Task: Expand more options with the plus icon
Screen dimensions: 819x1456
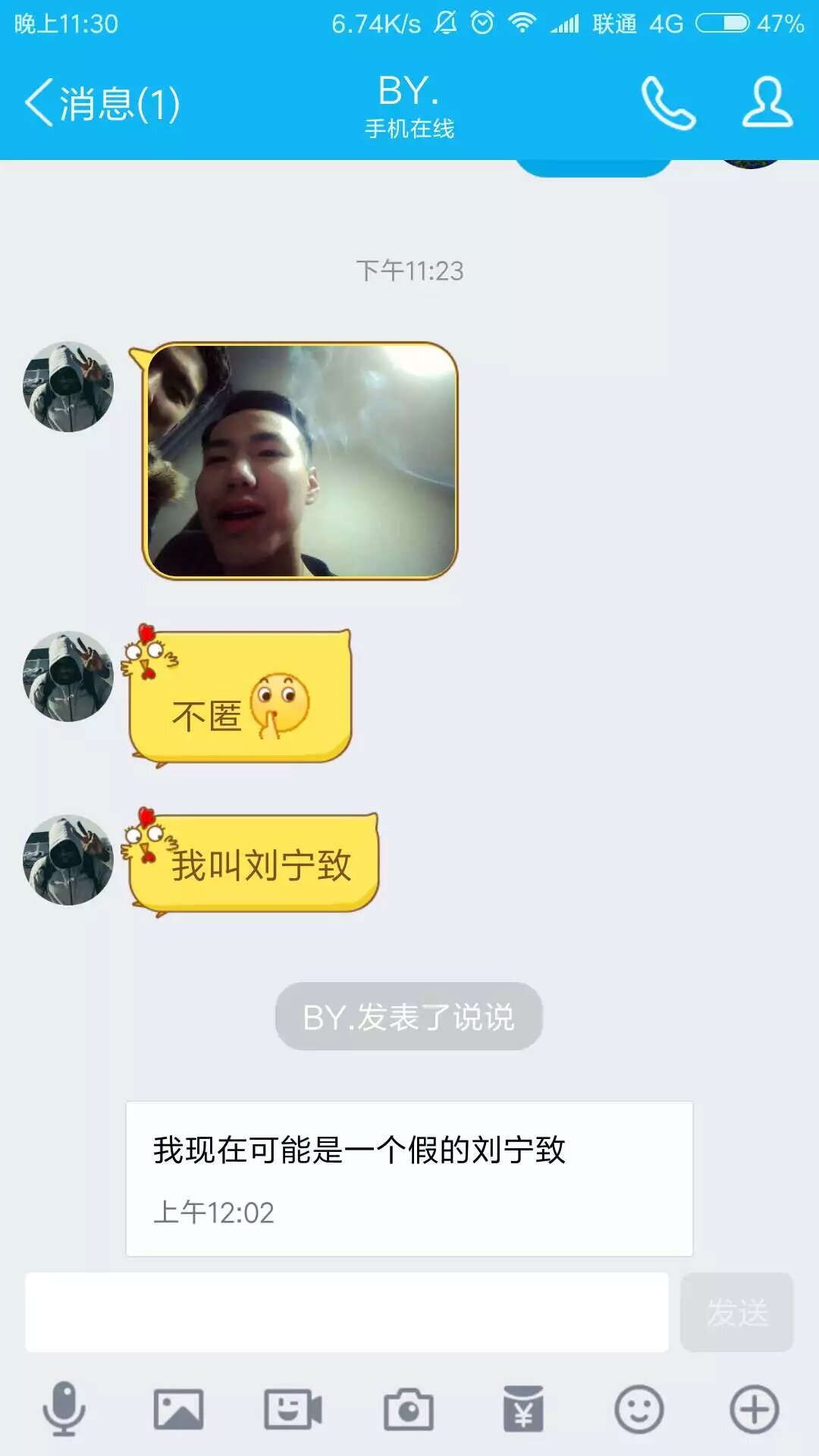Action: pos(754,1409)
